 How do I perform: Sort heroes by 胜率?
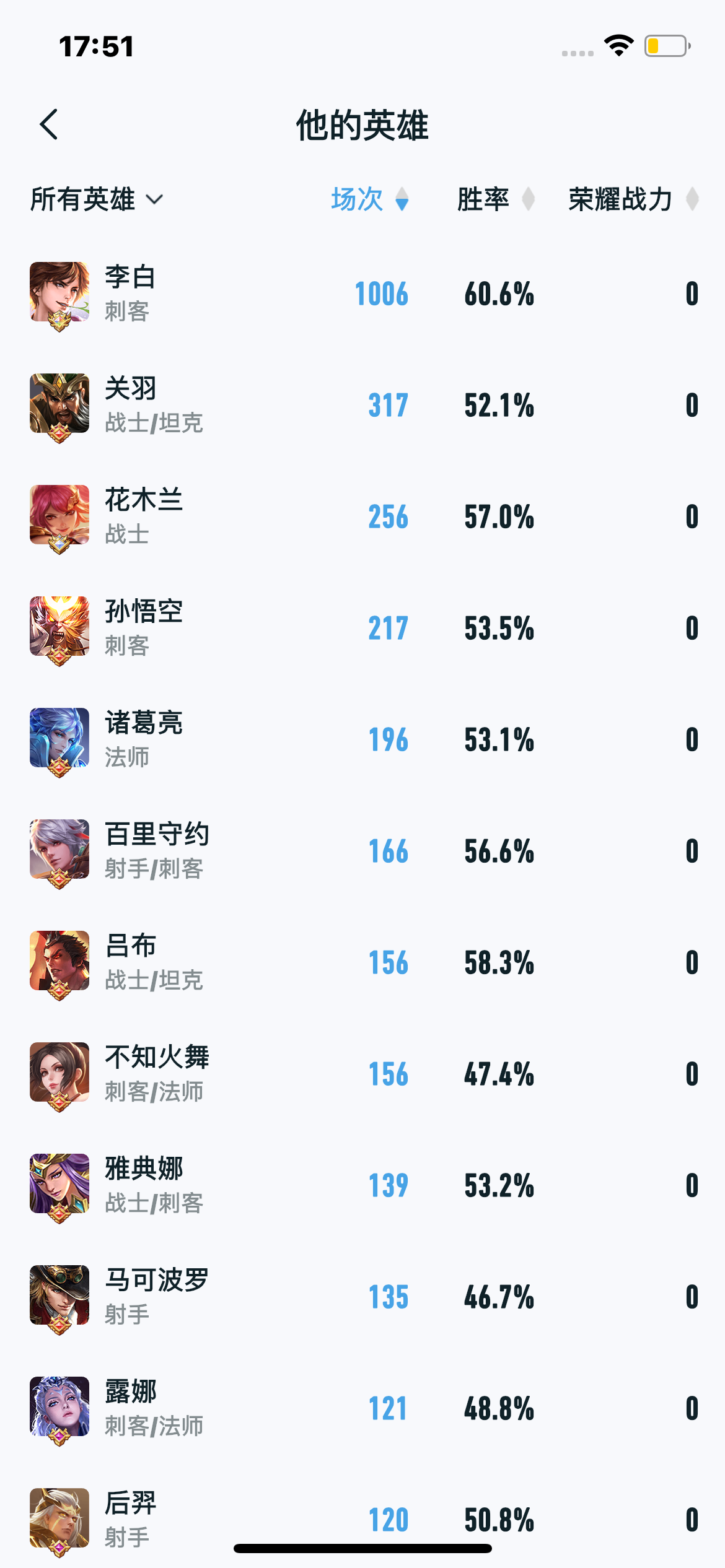point(496,199)
